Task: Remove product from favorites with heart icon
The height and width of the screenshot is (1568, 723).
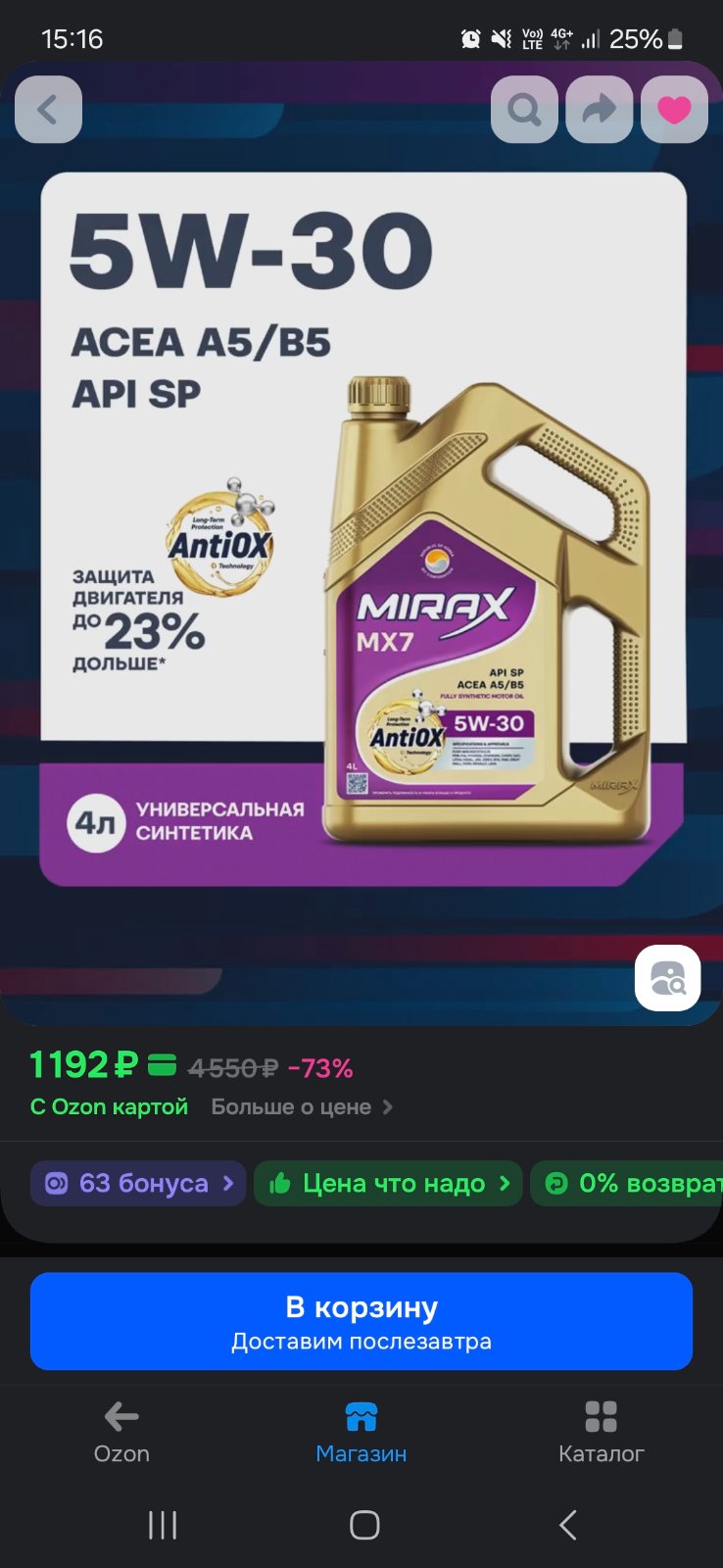Action: 674,110
